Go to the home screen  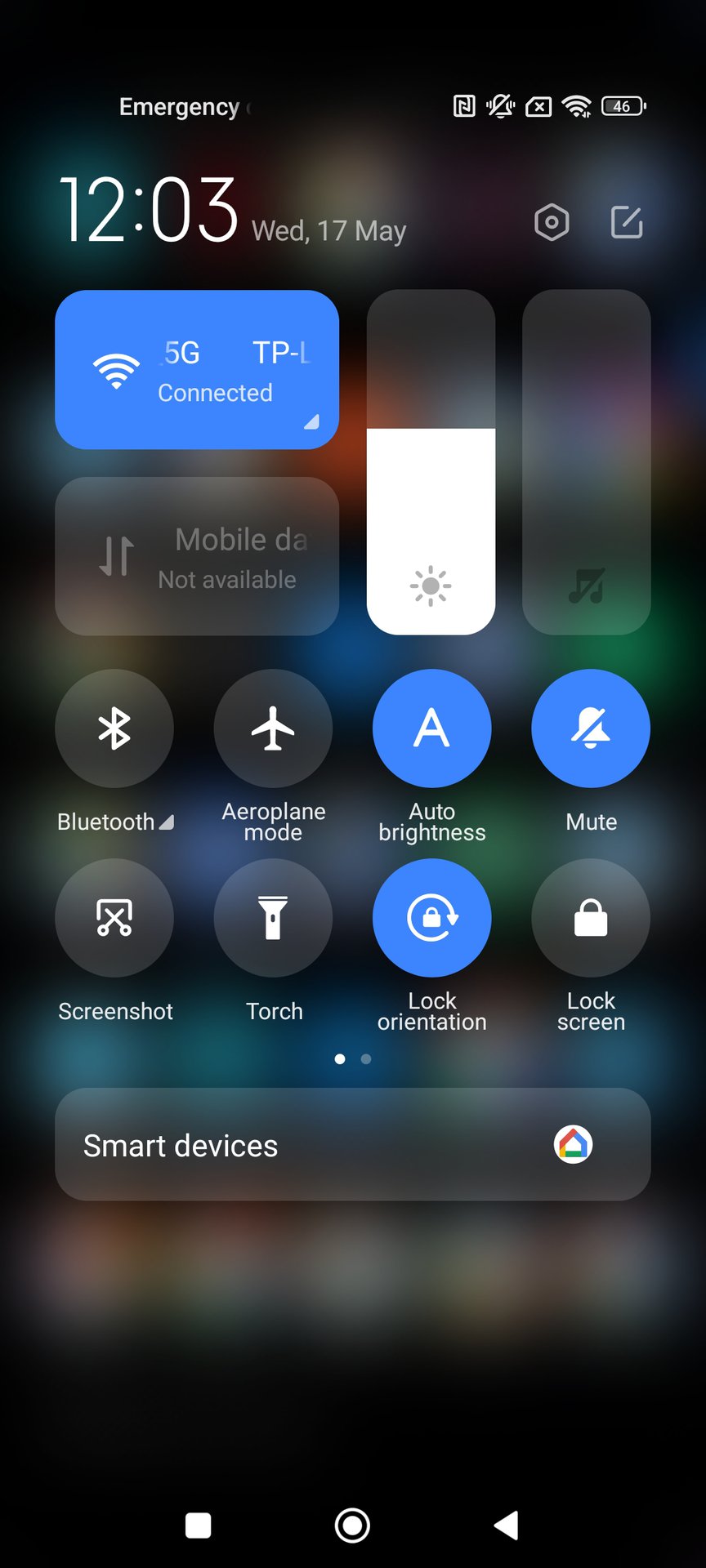pos(352,1525)
